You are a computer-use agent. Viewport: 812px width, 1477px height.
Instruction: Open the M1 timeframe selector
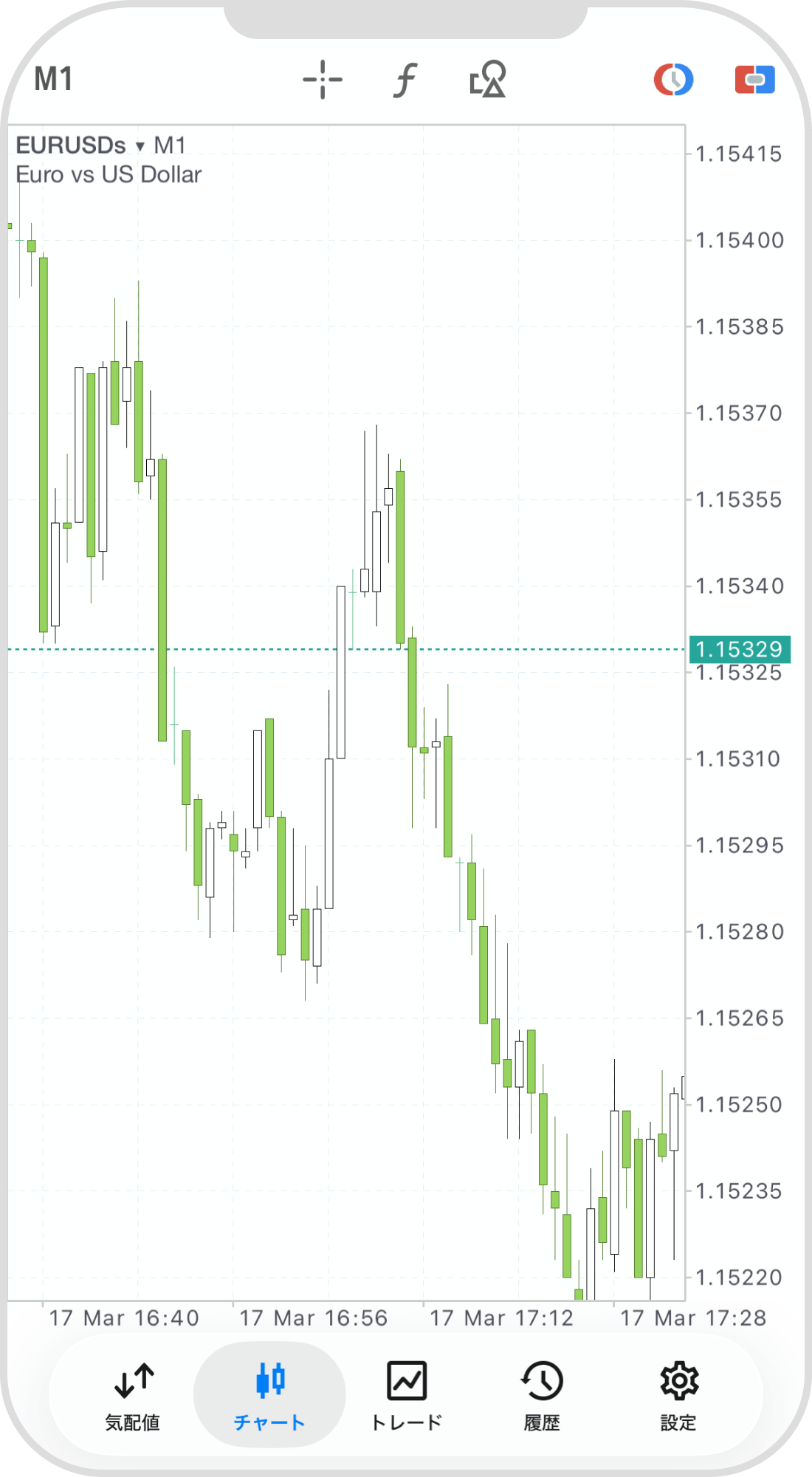[53, 79]
